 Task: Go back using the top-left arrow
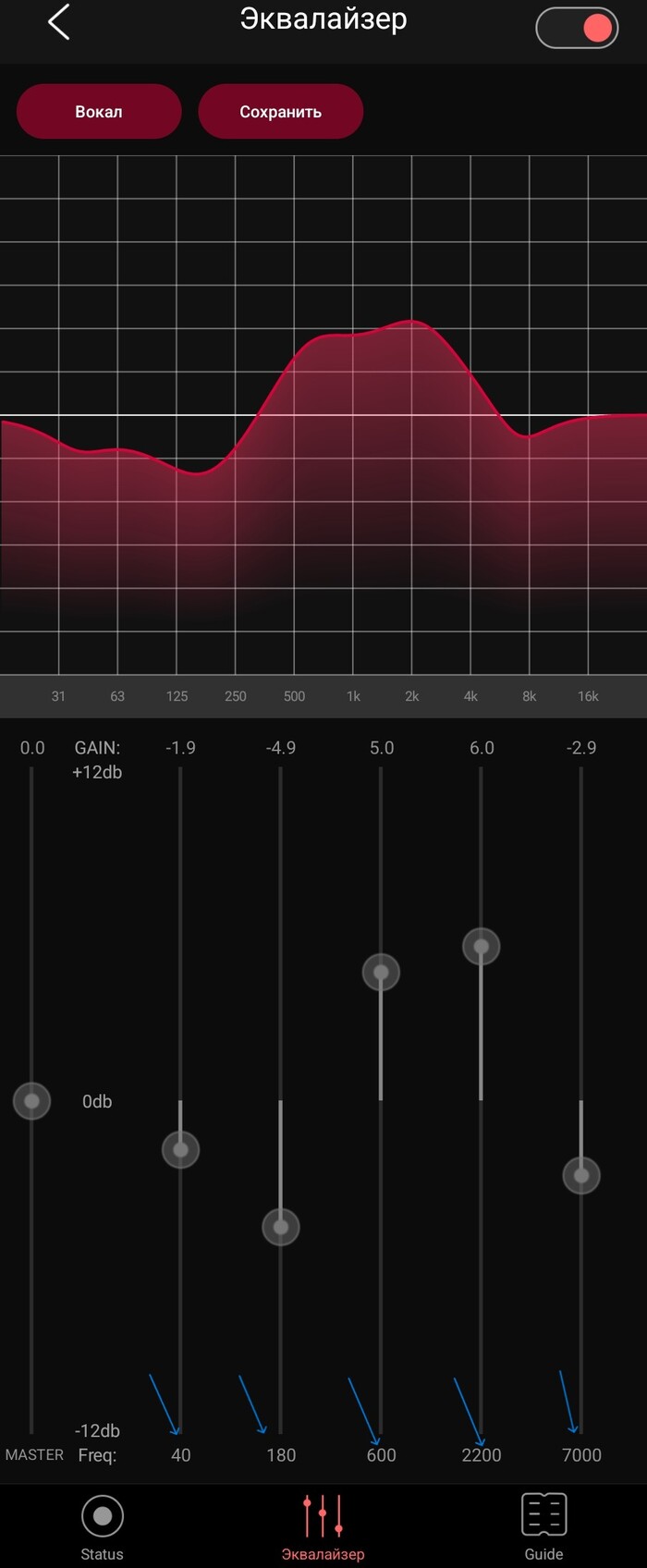(x=59, y=22)
